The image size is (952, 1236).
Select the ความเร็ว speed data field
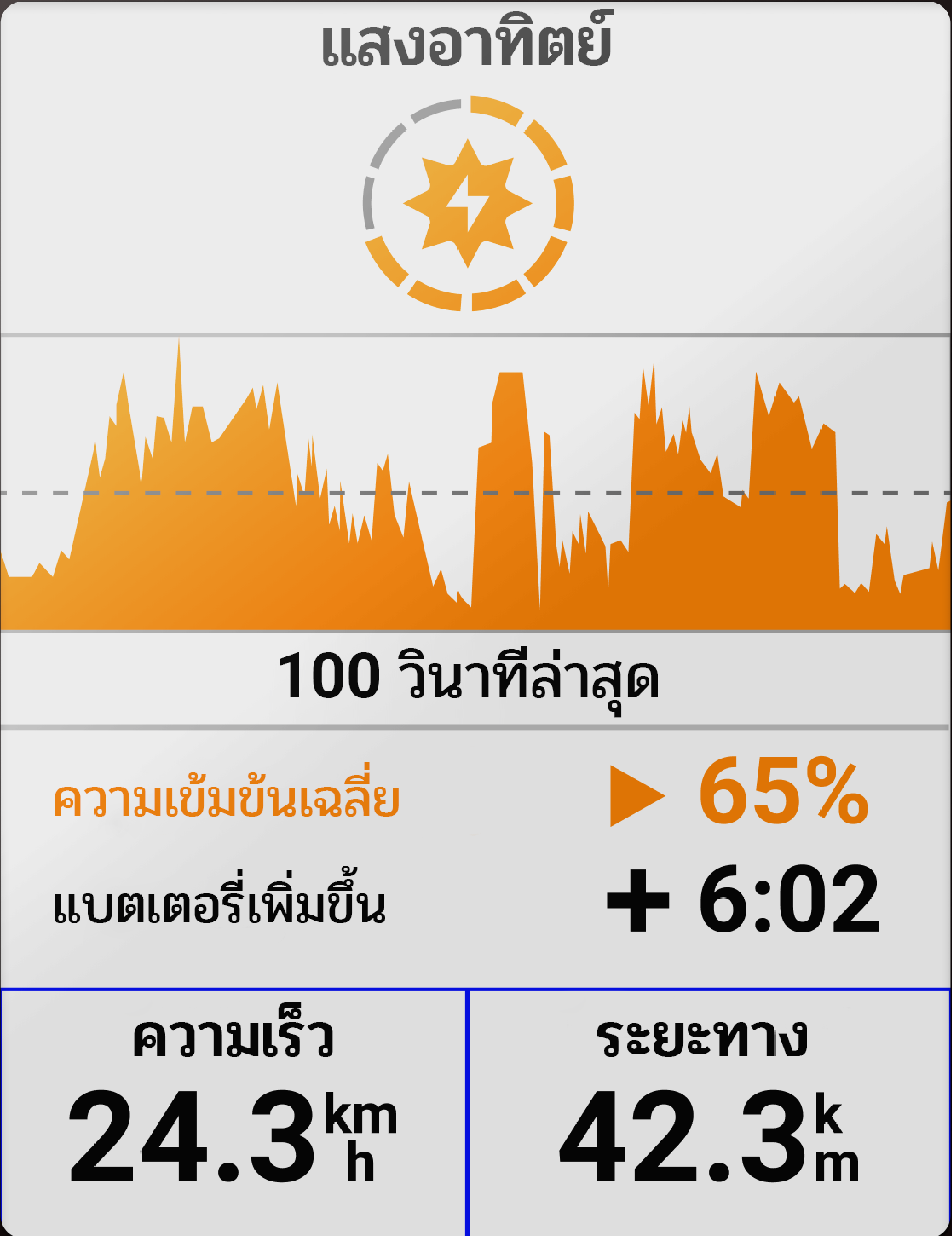[233, 1112]
